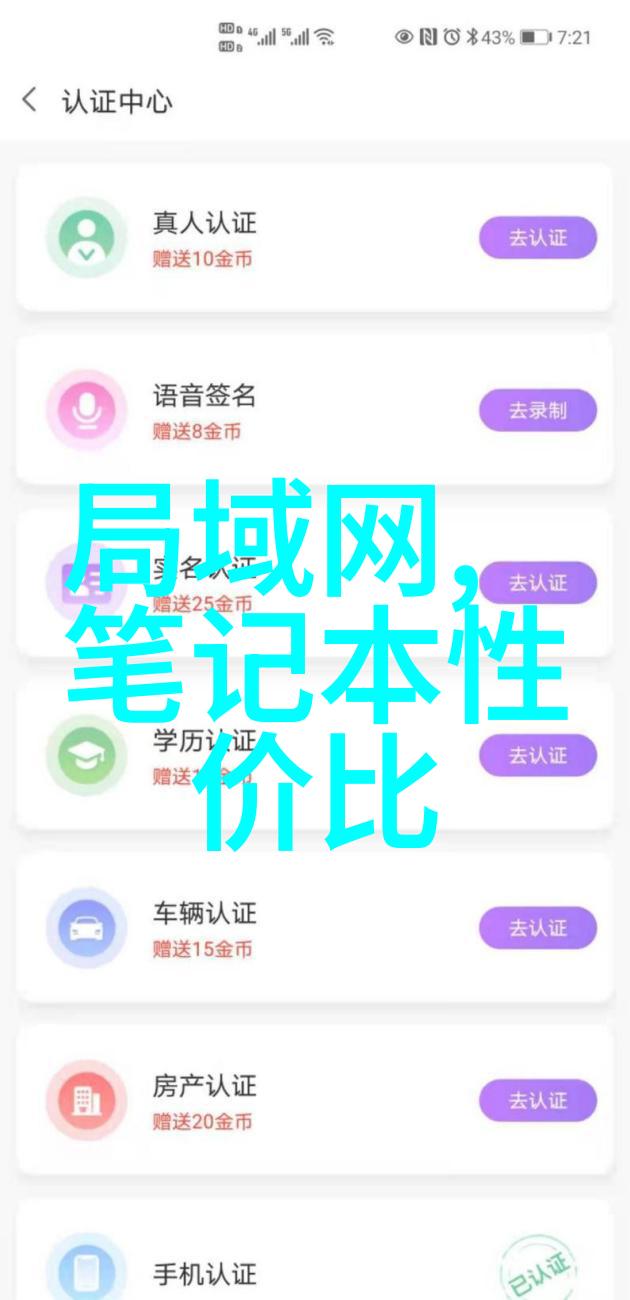The height and width of the screenshot is (1300, 630).
Task: Tap 去认证 on the 赠送25金币 row
Action: [x=537, y=583]
